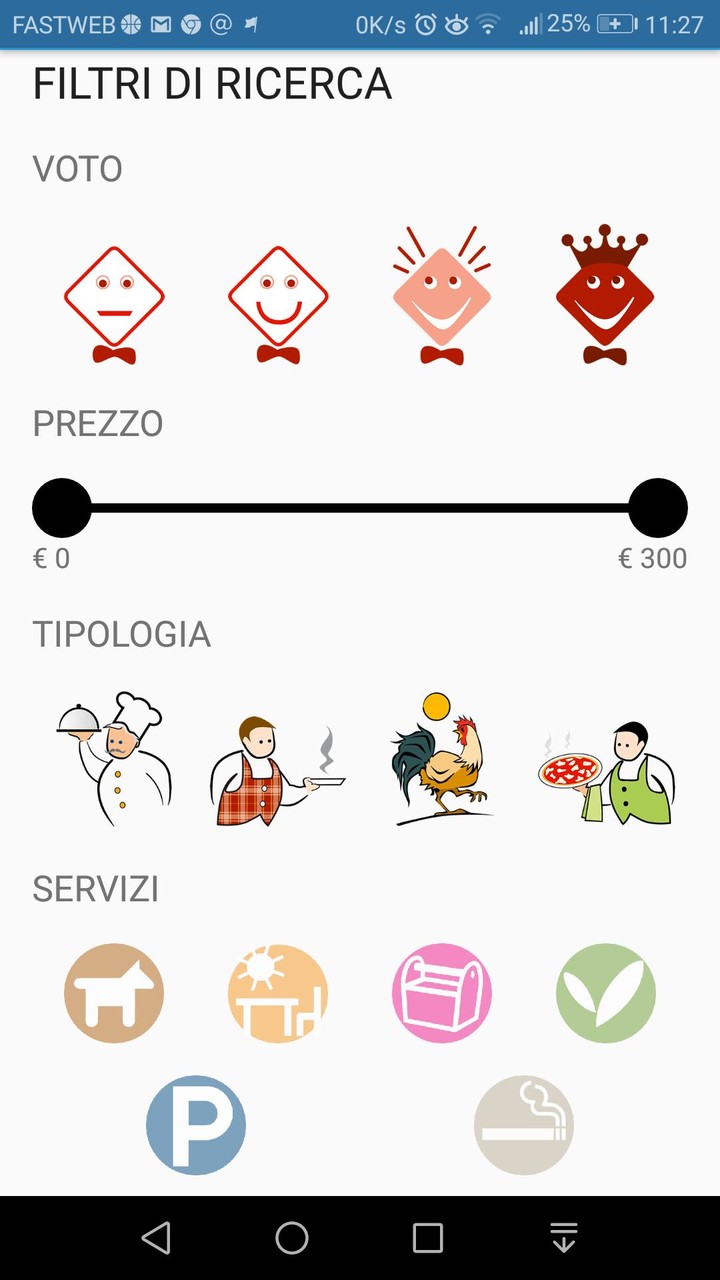This screenshot has height=1280, width=720.
Task: Enable the smoking area service filter
Action: click(x=523, y=1124)
